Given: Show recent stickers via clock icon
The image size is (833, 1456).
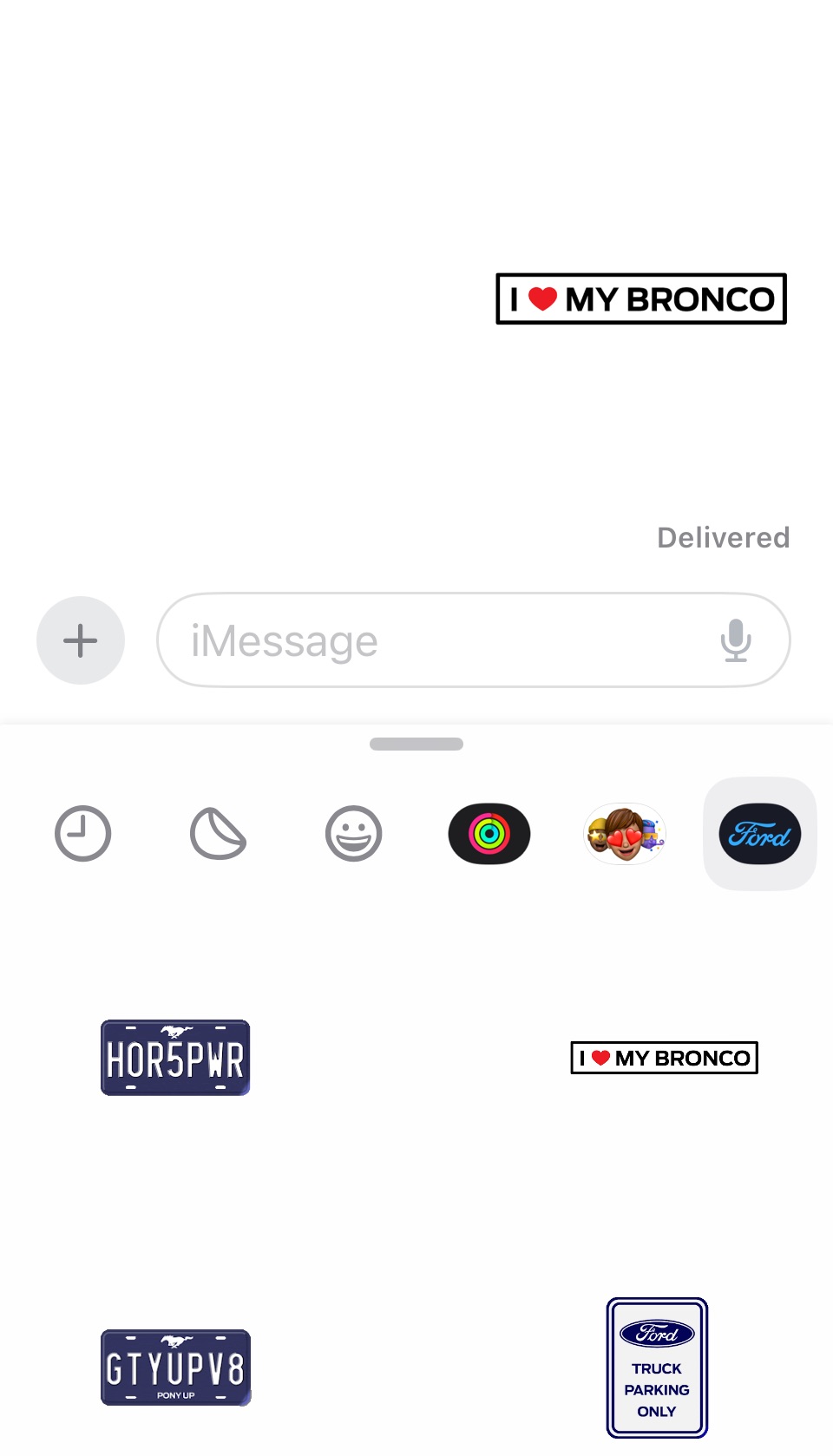Looking at the screenshot, I should (82, 834).
